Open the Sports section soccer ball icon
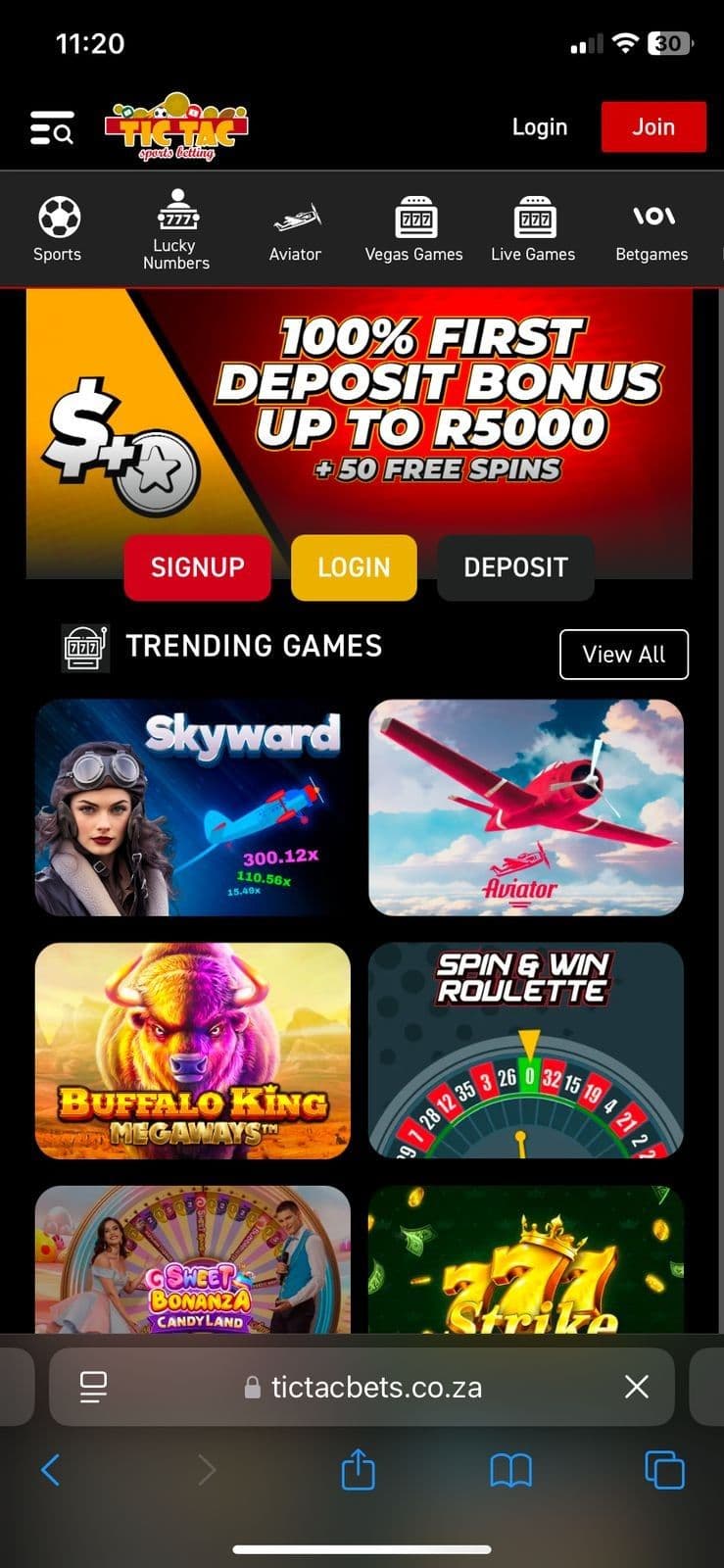 [58, 218]
